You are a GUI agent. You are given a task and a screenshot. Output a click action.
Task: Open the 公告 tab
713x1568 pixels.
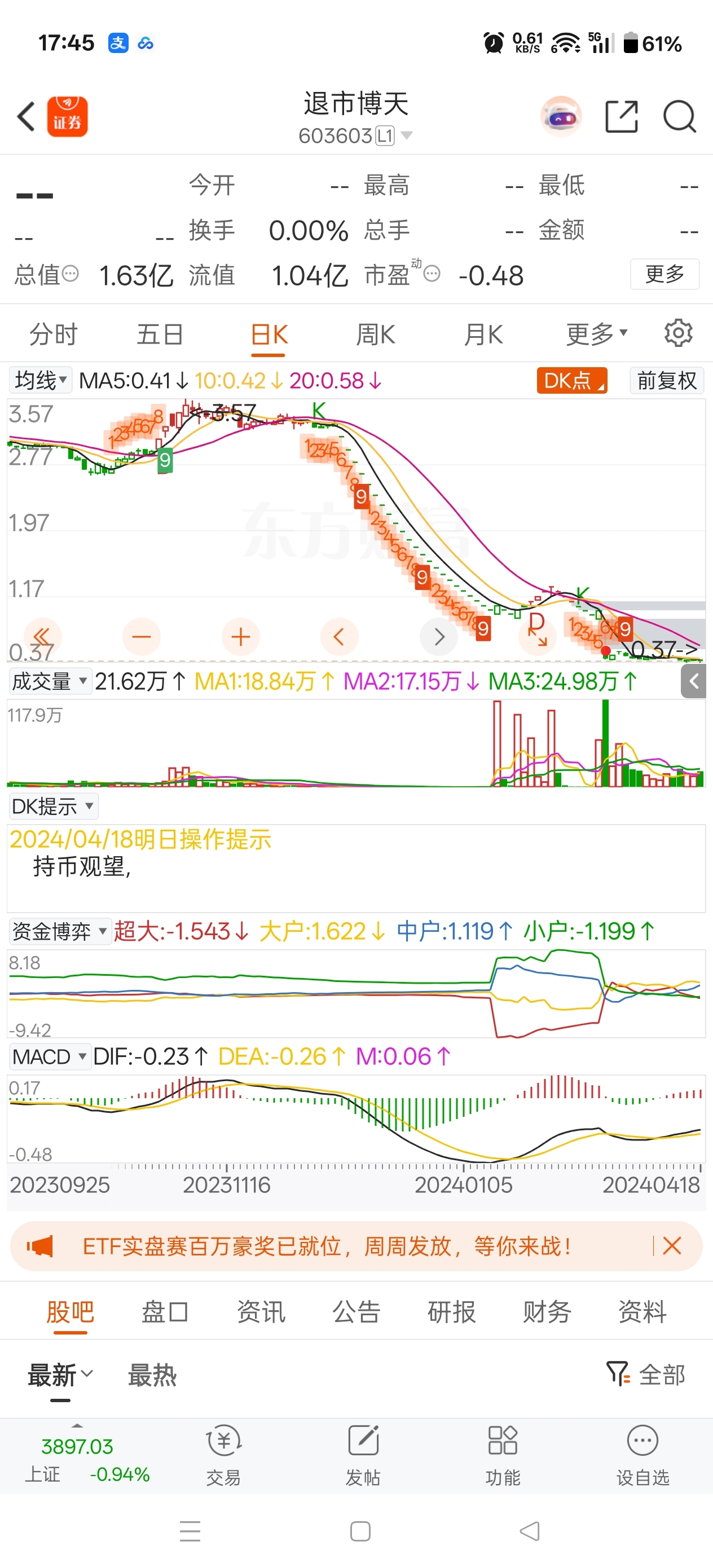tap(356, 1311)
